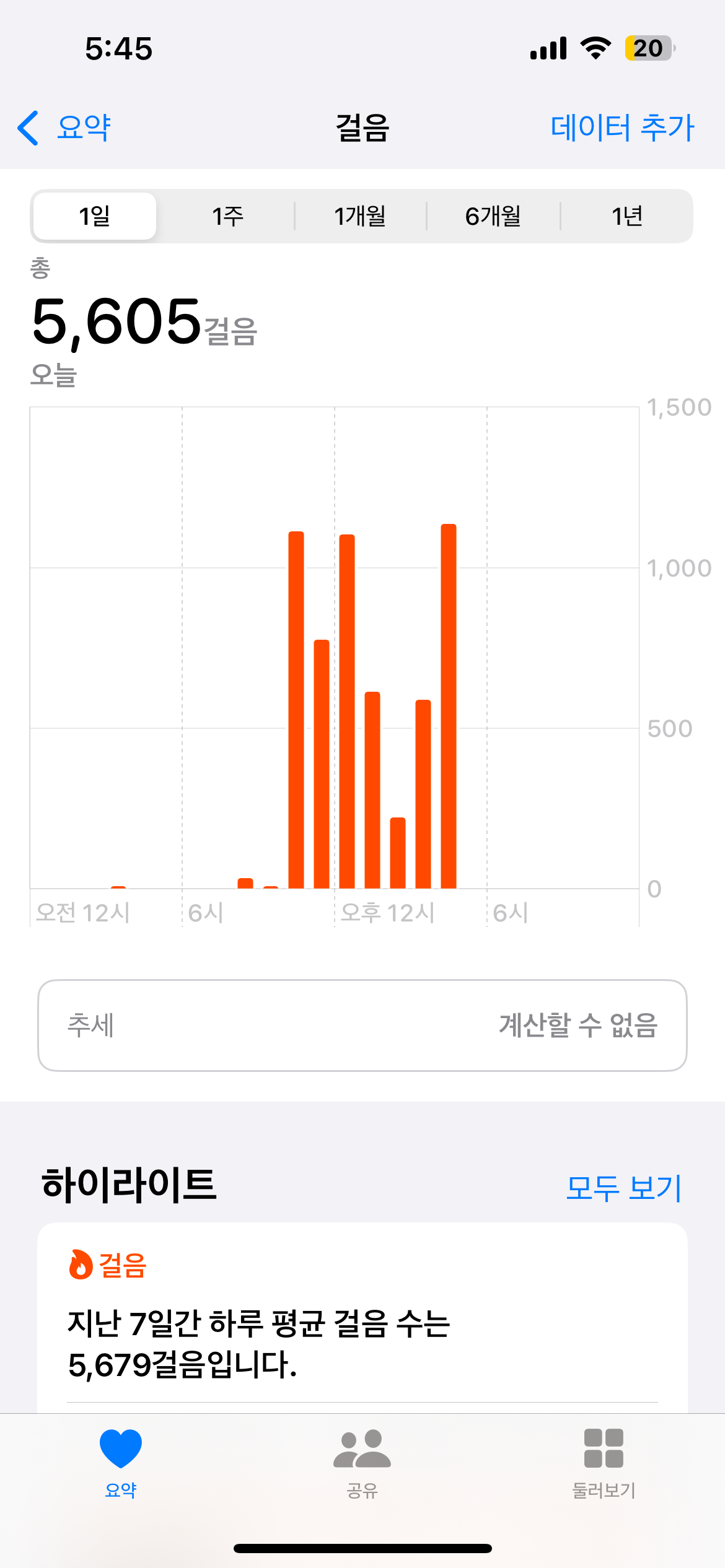Open the 요약 tab in bottom bar
725x1568 pixels.
121,1463
